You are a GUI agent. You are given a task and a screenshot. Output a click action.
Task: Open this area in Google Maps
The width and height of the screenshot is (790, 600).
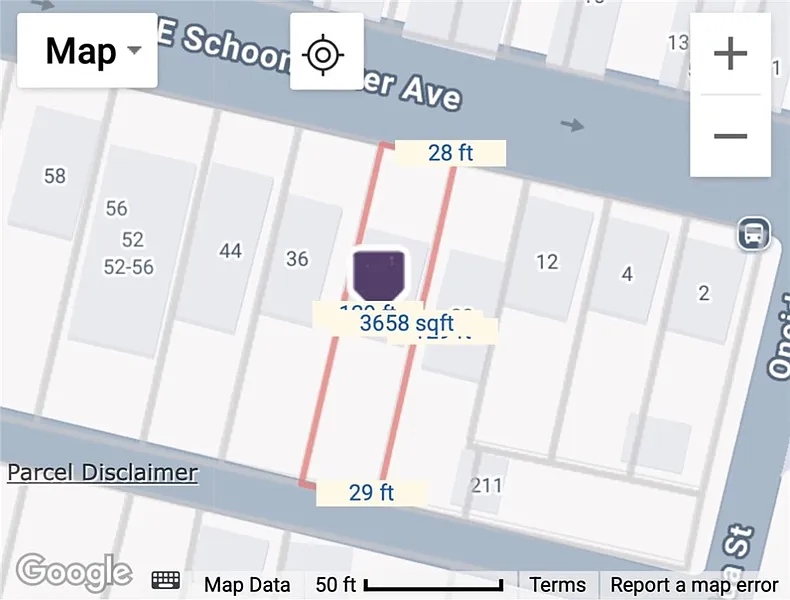[x=74, y=572]
